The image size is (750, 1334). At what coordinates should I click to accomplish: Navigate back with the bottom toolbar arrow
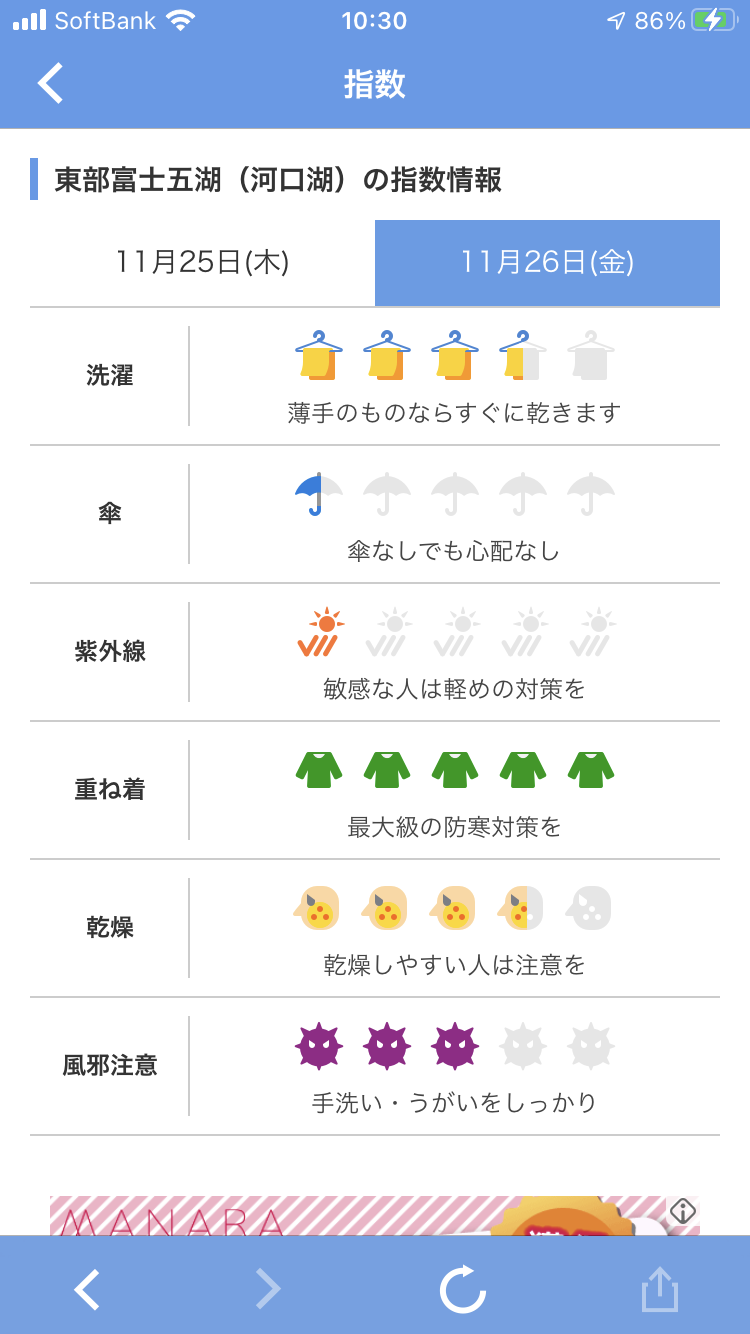click(x=88, y=1289)
